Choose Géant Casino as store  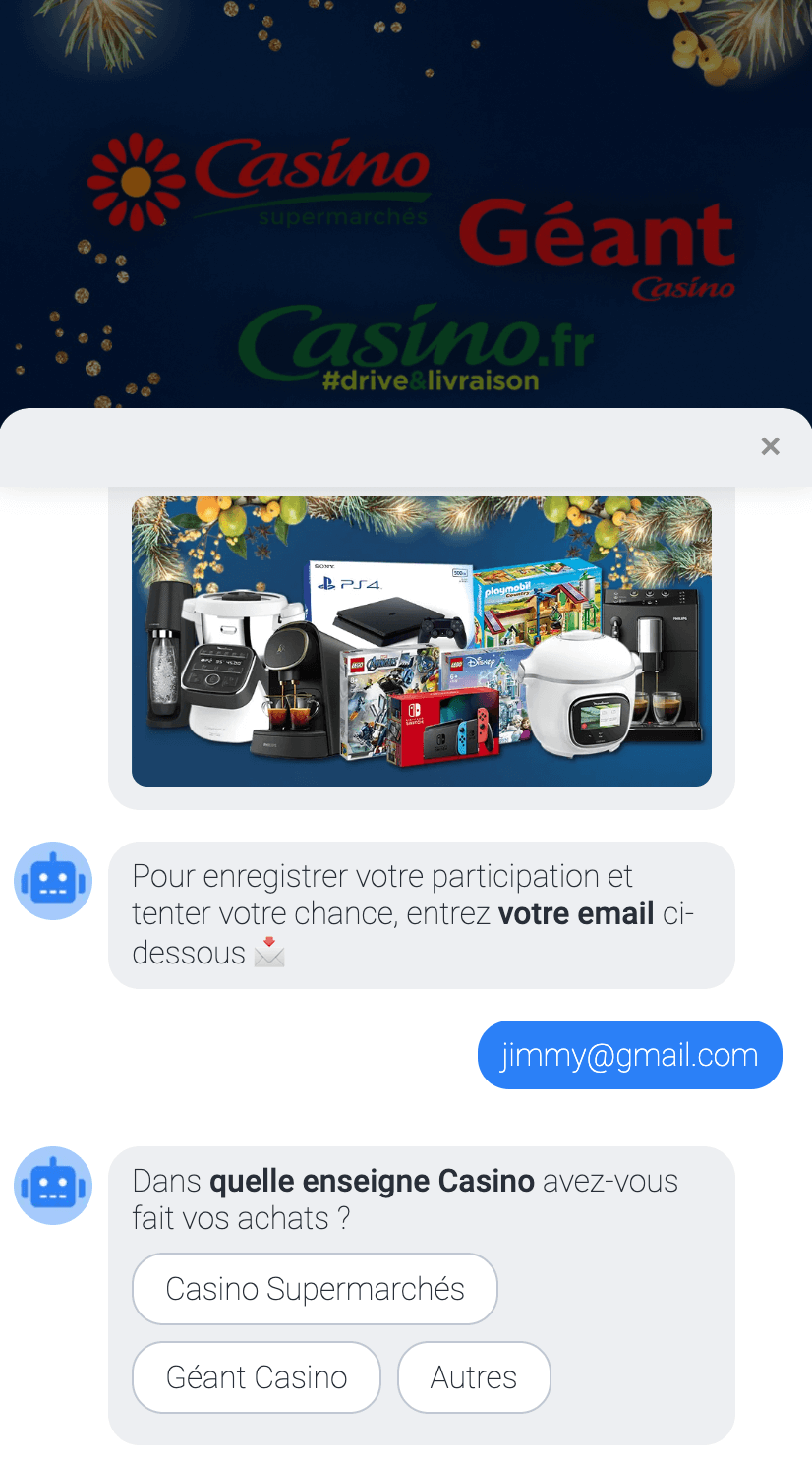tap(257, 1377)
